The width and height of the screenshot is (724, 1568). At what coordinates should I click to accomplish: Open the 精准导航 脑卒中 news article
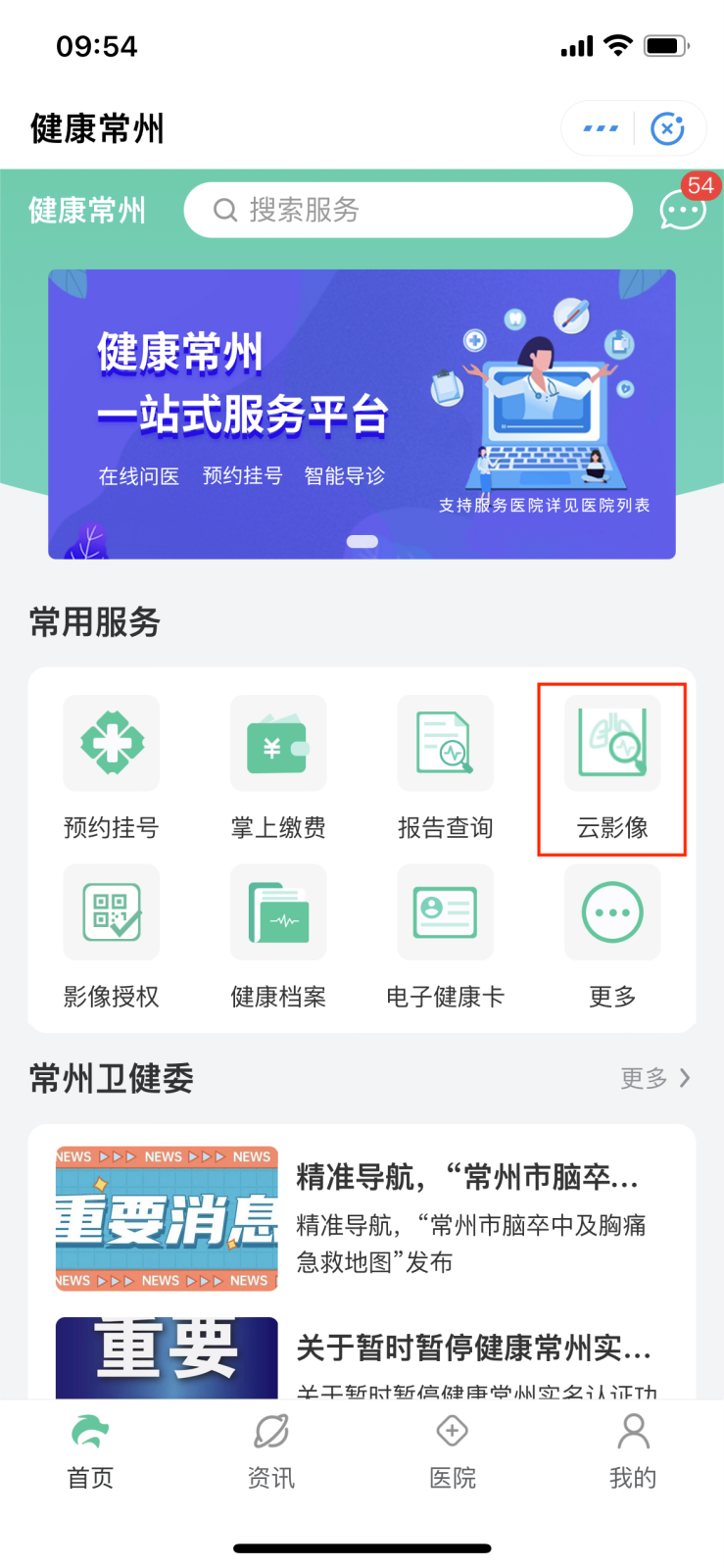362,1218
